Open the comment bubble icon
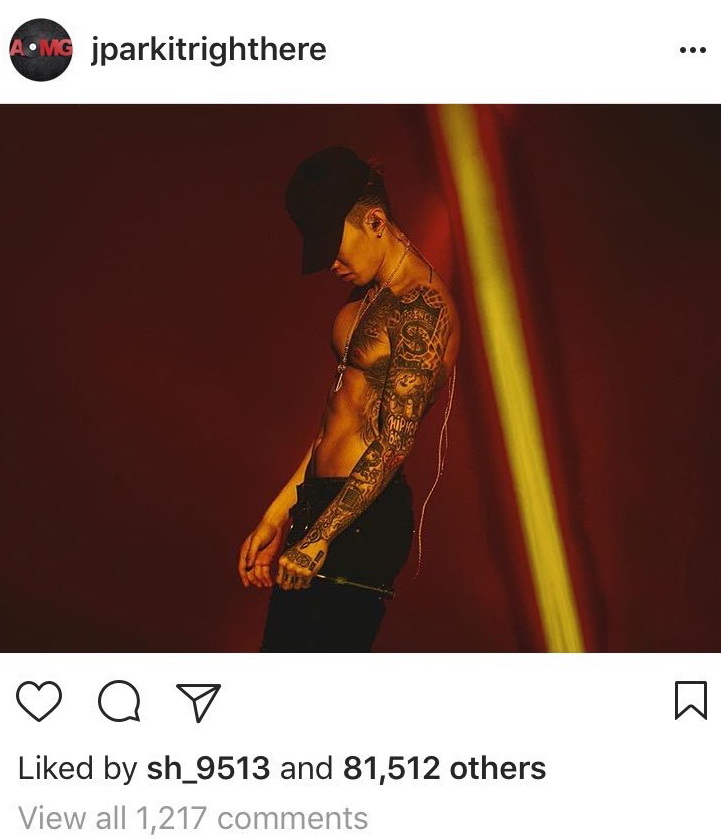 coord(119,703)
